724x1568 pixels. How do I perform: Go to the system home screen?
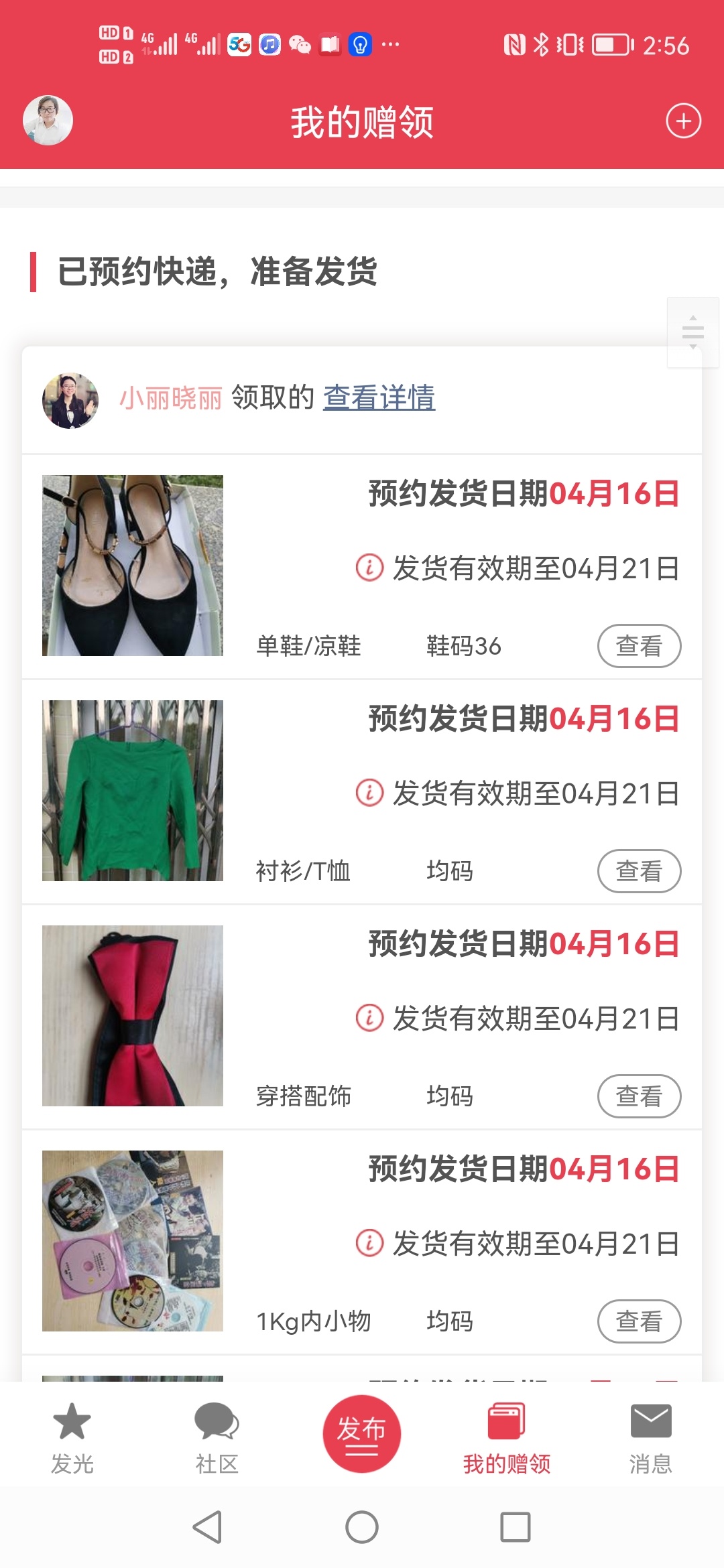point(362,1527)
